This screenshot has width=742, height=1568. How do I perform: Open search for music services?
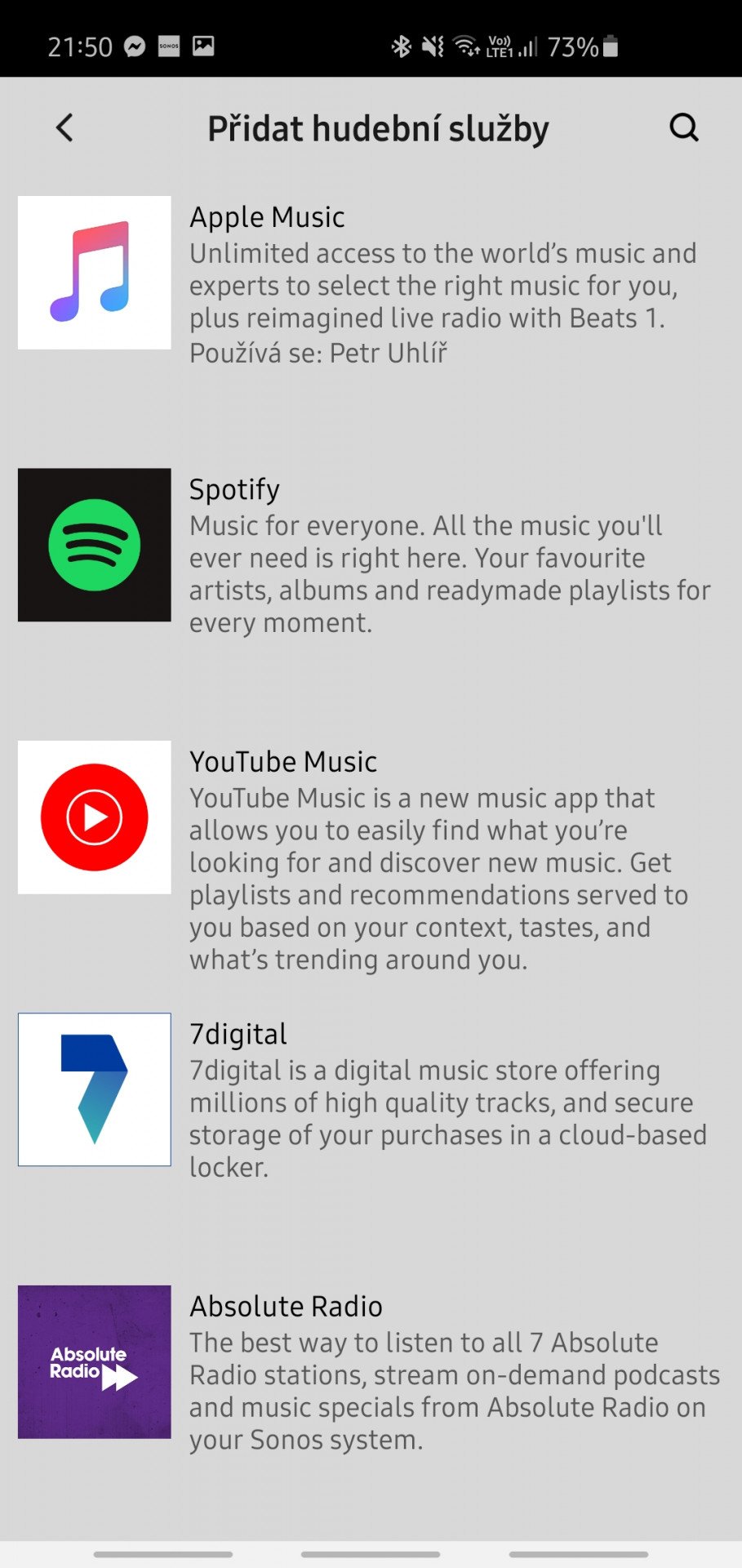click(x=684, y=127)
